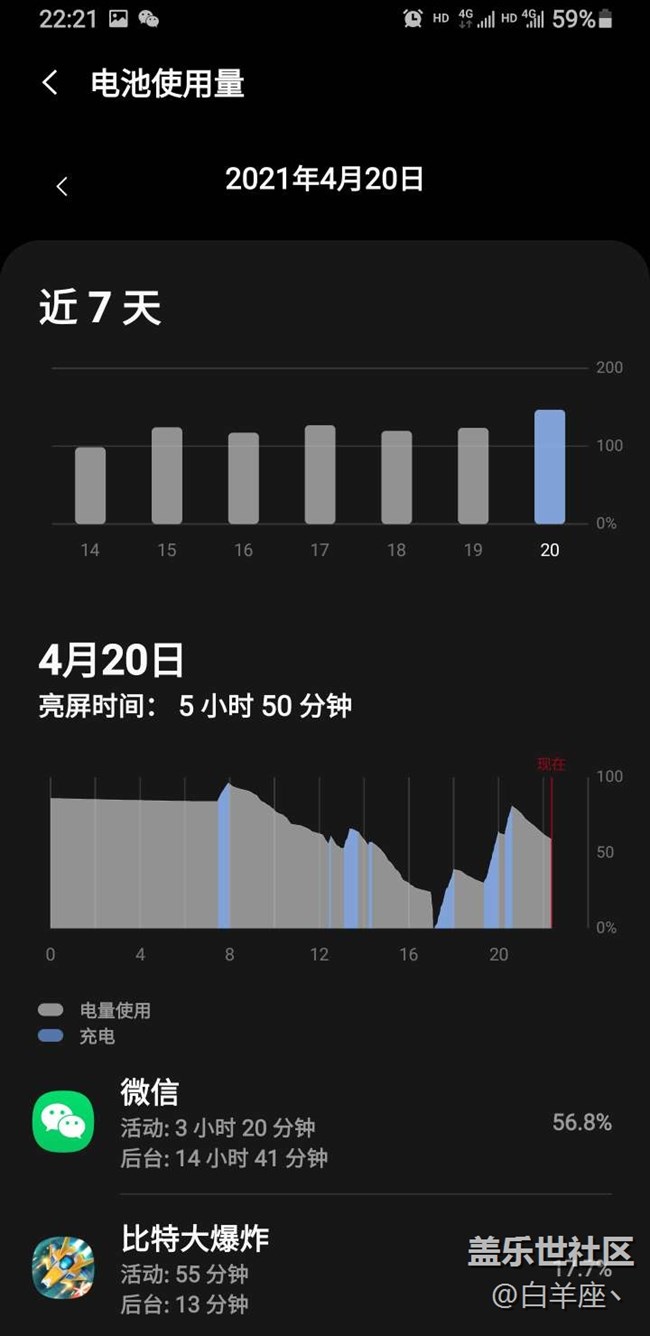This screenshot has width=650, height=1336.
Task: Select the bar for day 19
Action: coord(473,476)
